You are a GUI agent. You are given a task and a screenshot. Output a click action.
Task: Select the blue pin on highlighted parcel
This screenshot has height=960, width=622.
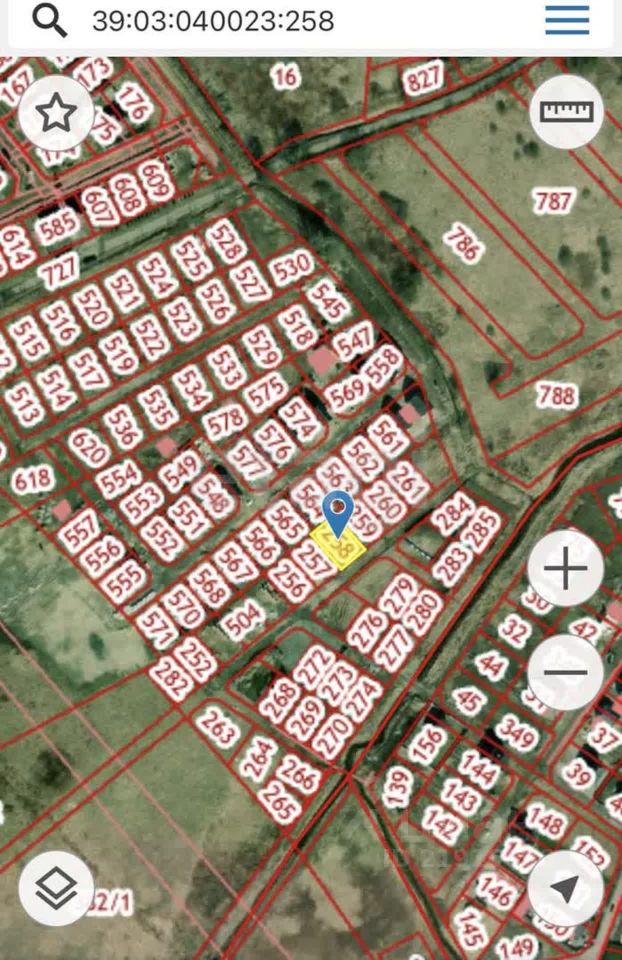(x=340, y=512)
